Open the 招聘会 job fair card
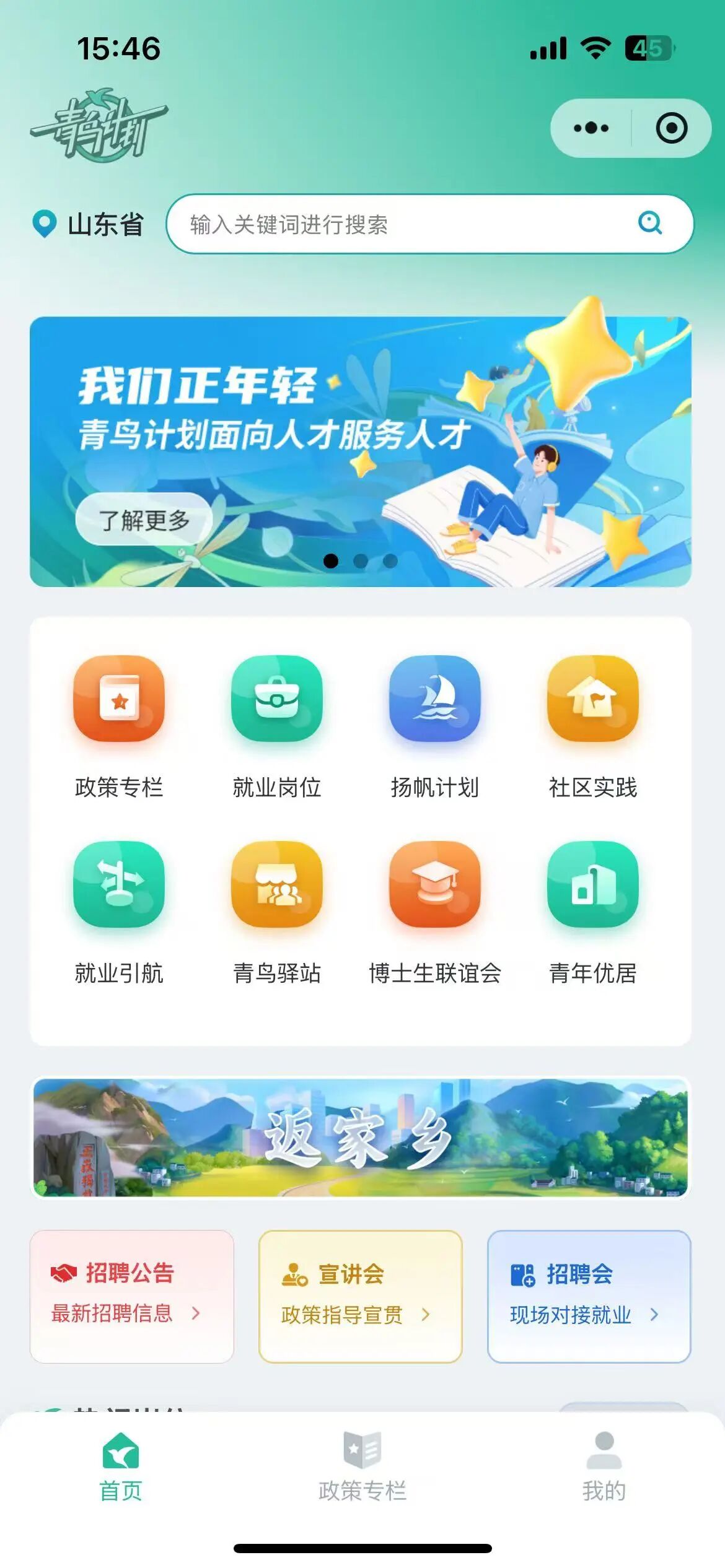The image size is (725, 1568). (x=589, y=1296)
